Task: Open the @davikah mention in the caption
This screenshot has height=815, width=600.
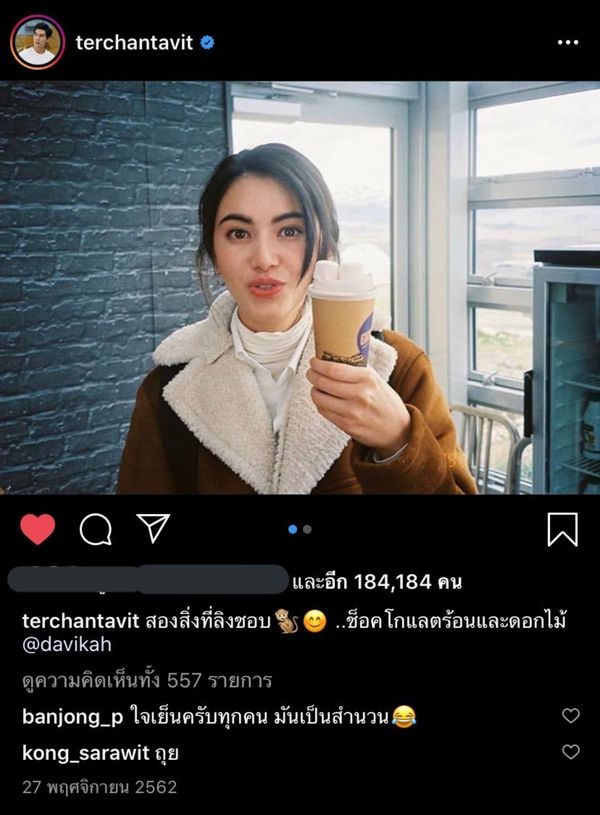Action: click(x=59, y=647)
